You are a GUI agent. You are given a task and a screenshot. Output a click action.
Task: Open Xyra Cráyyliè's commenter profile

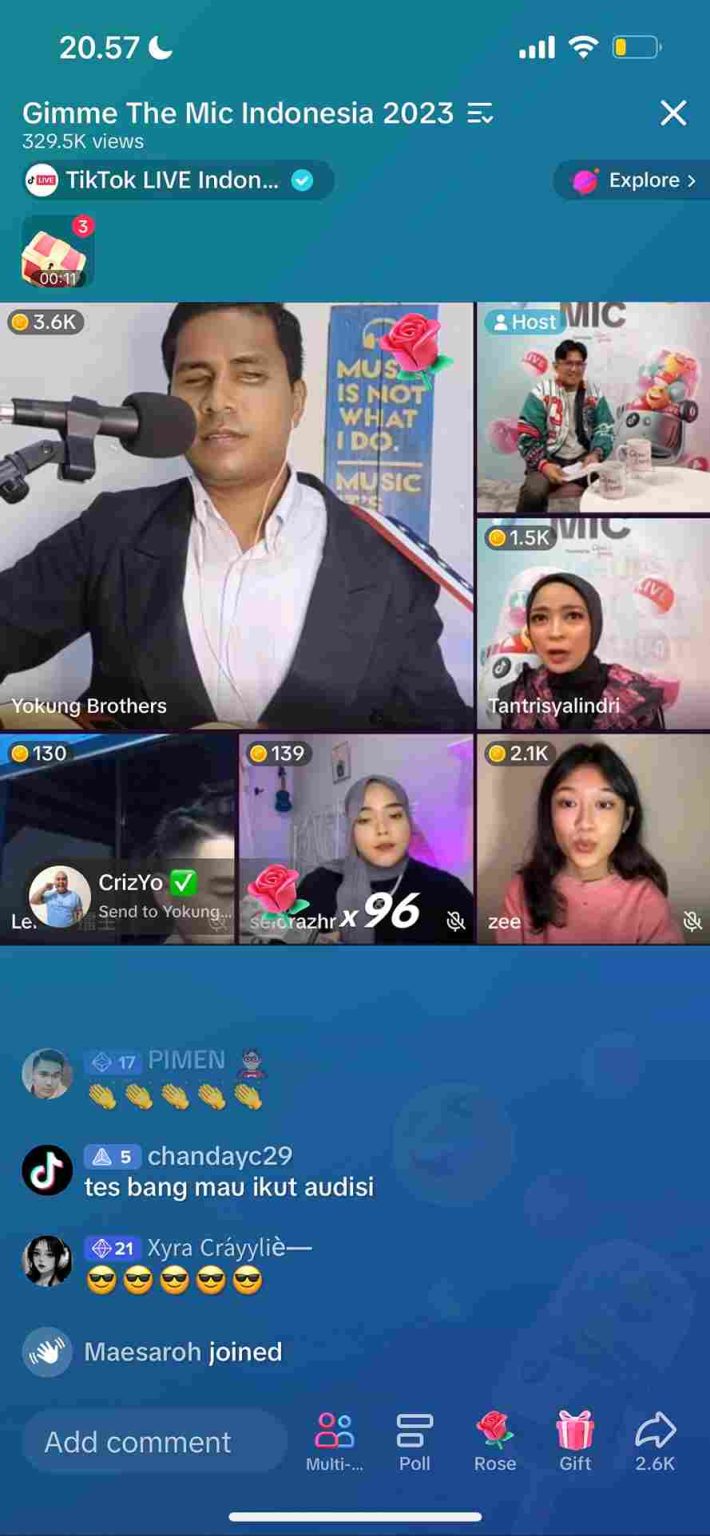[x=47, y=1260]
